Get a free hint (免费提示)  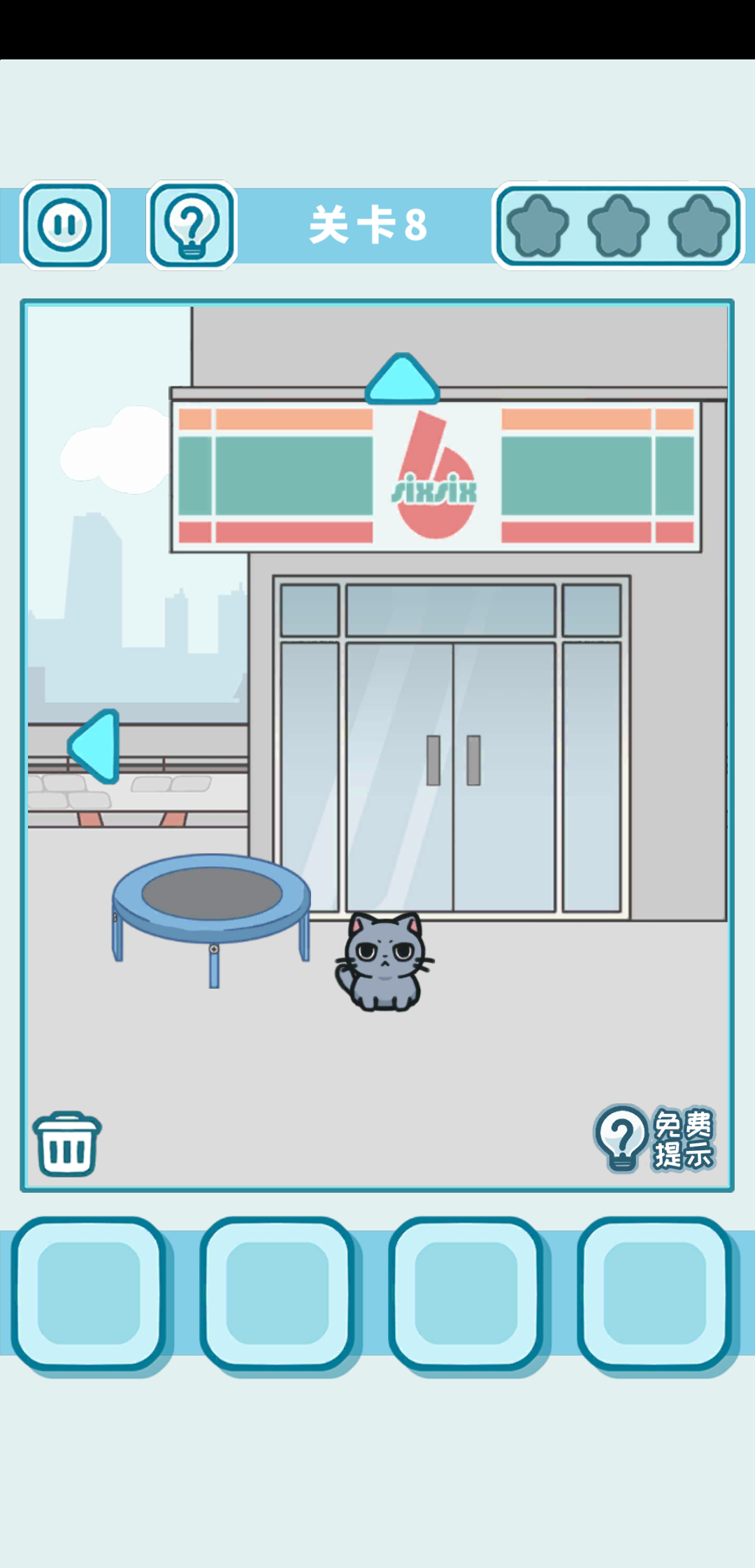coord(654,1138)
